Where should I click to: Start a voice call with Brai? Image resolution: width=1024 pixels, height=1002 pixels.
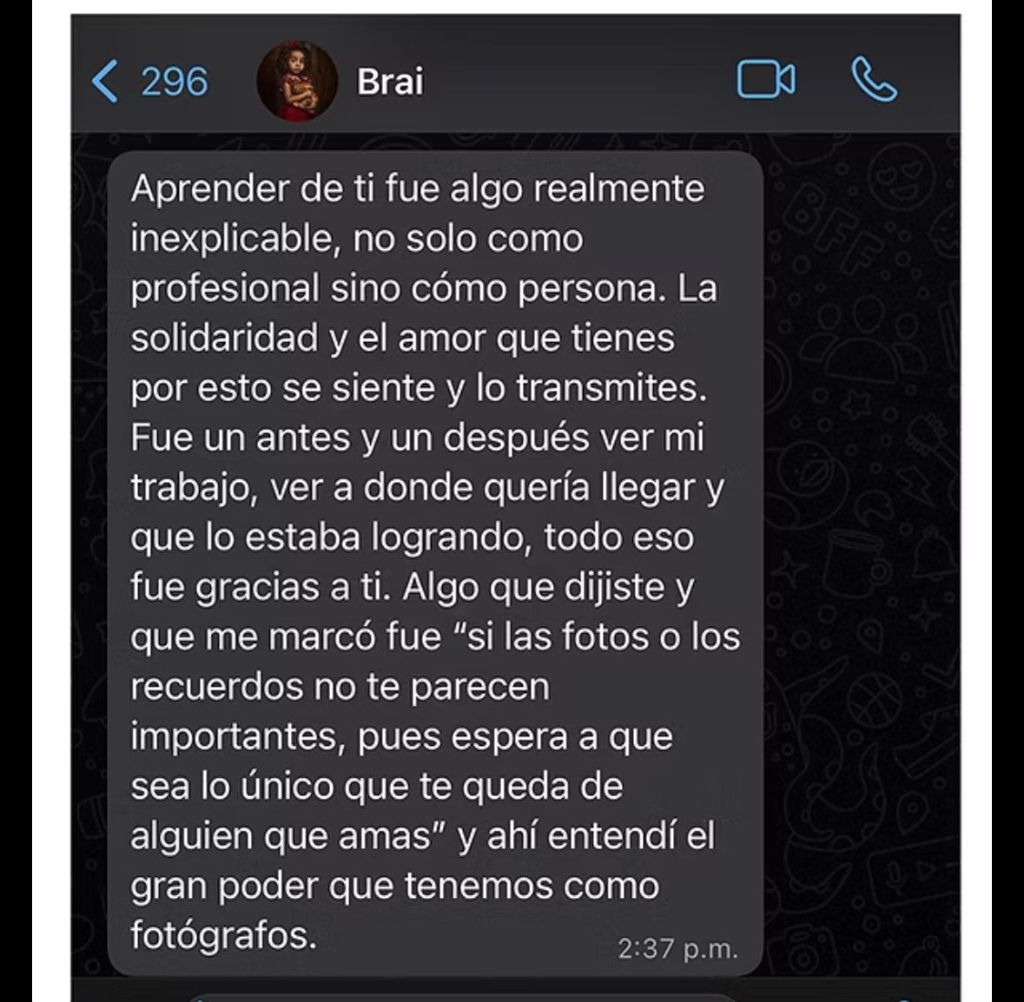874,81
